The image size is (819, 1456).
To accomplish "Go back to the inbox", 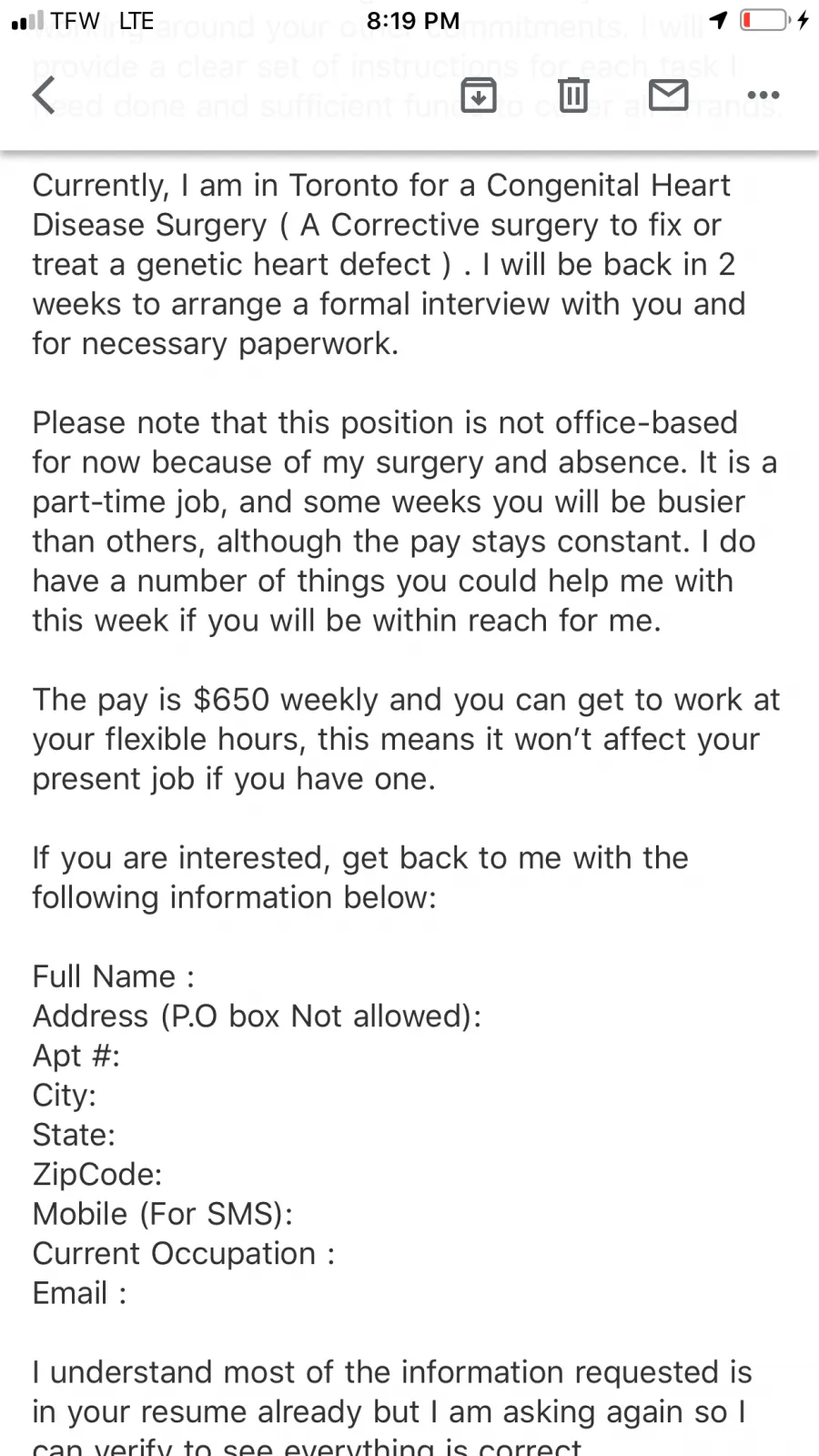I will (x=44, y=95).
